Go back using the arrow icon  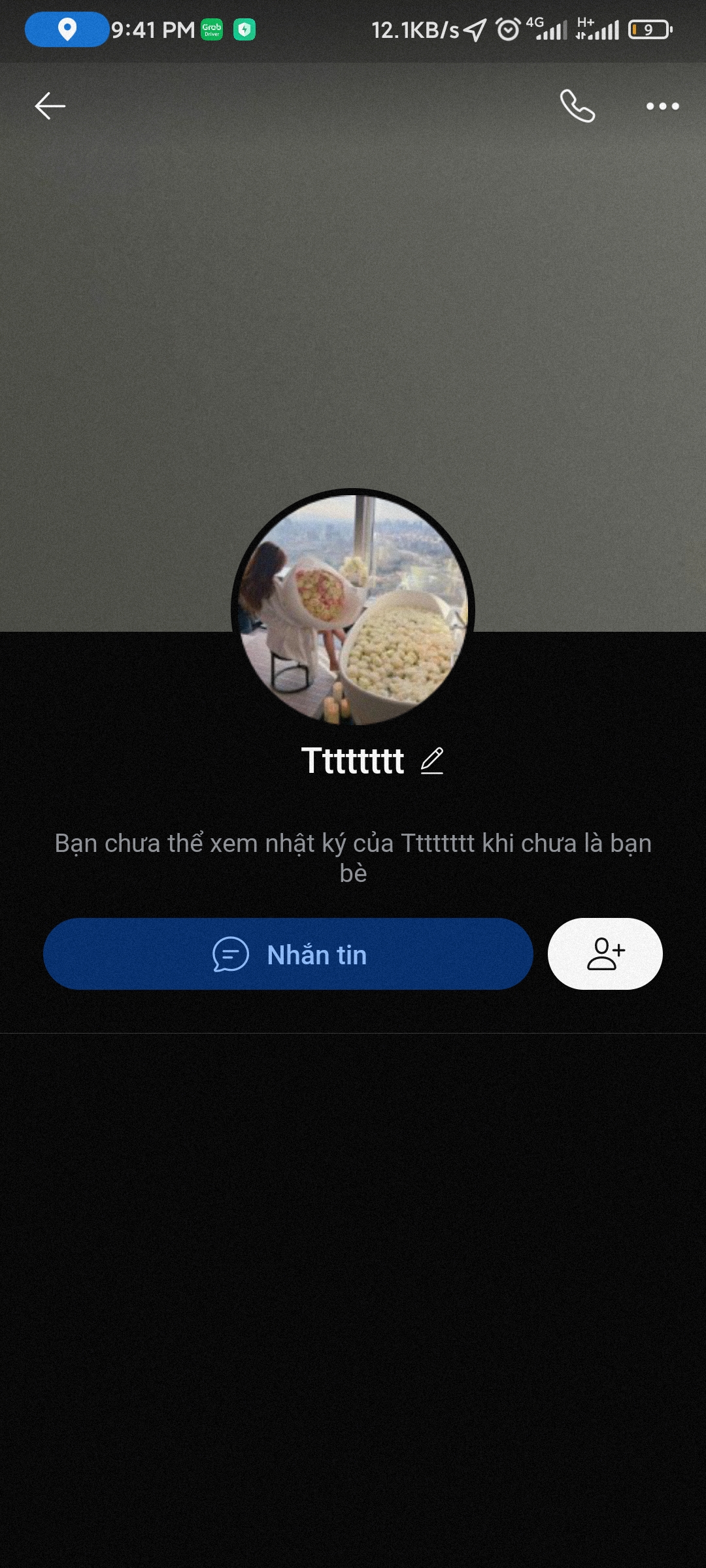(x=49, y=106)
